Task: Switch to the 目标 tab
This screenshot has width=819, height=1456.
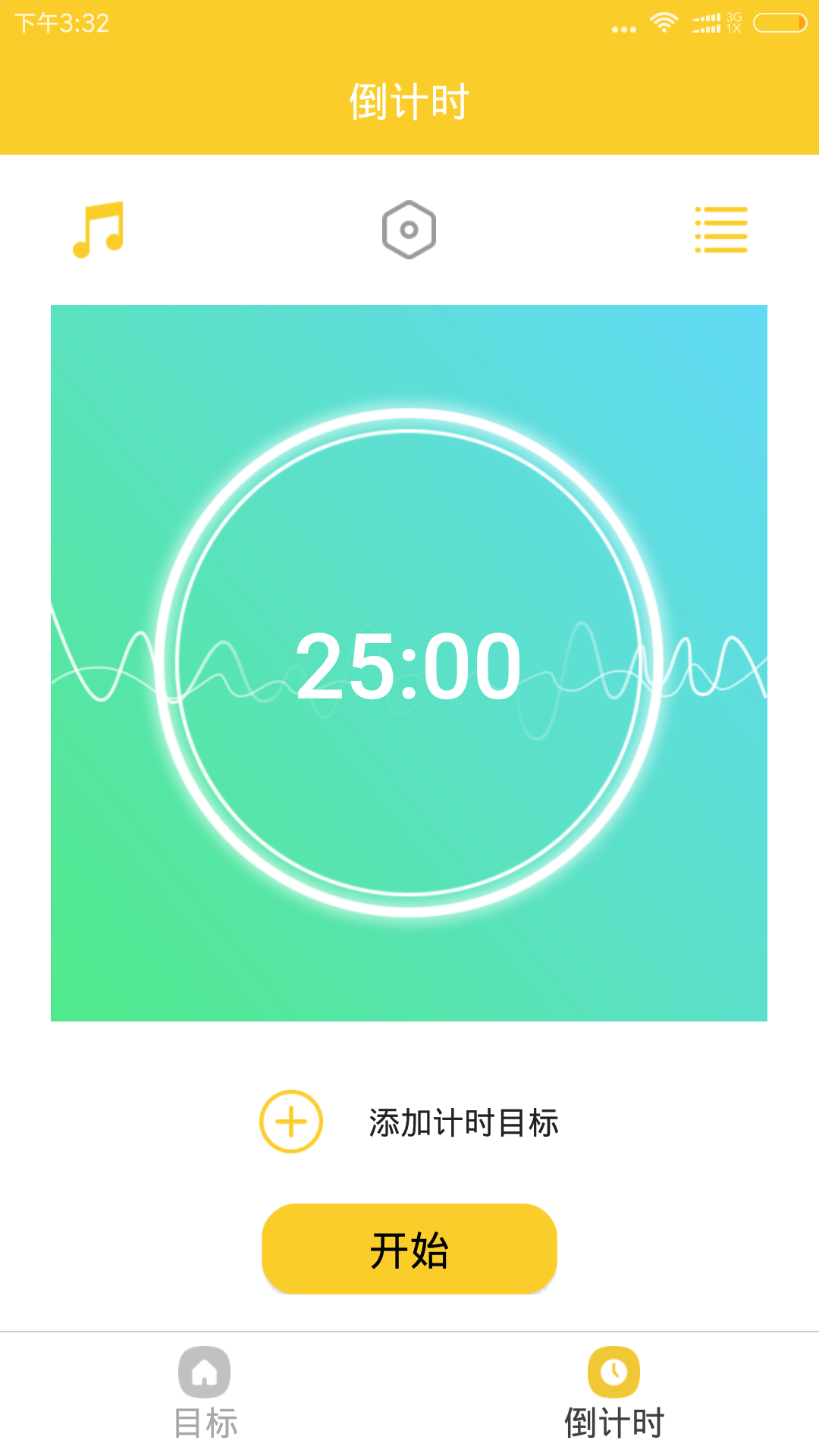Action: pyautogui.click(x=205, y=1393)
